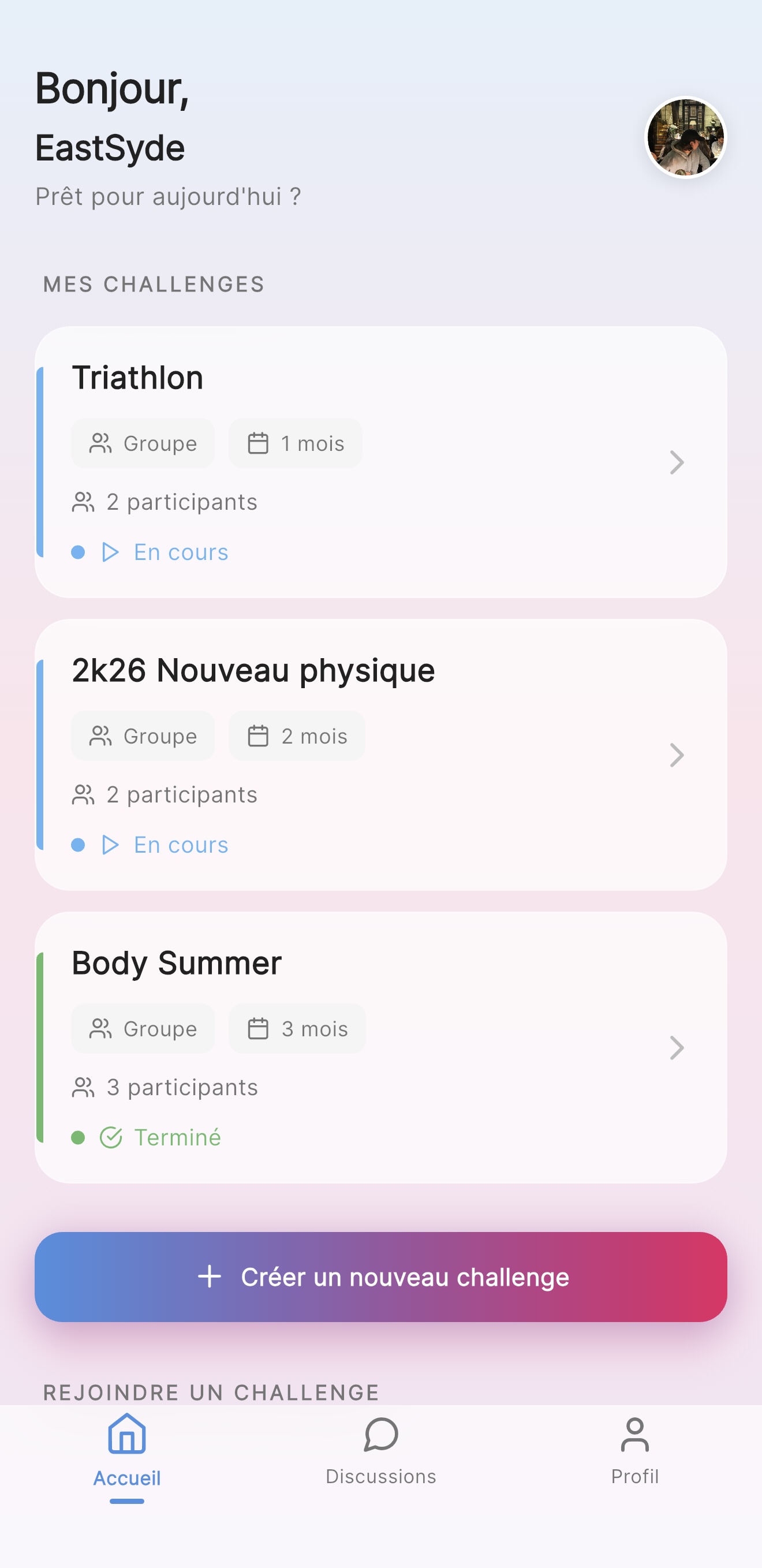Viewport: 762px width, 1568px height.
Task: Toggle the blue status dot on Triathlon
Action: click(79, 551)
